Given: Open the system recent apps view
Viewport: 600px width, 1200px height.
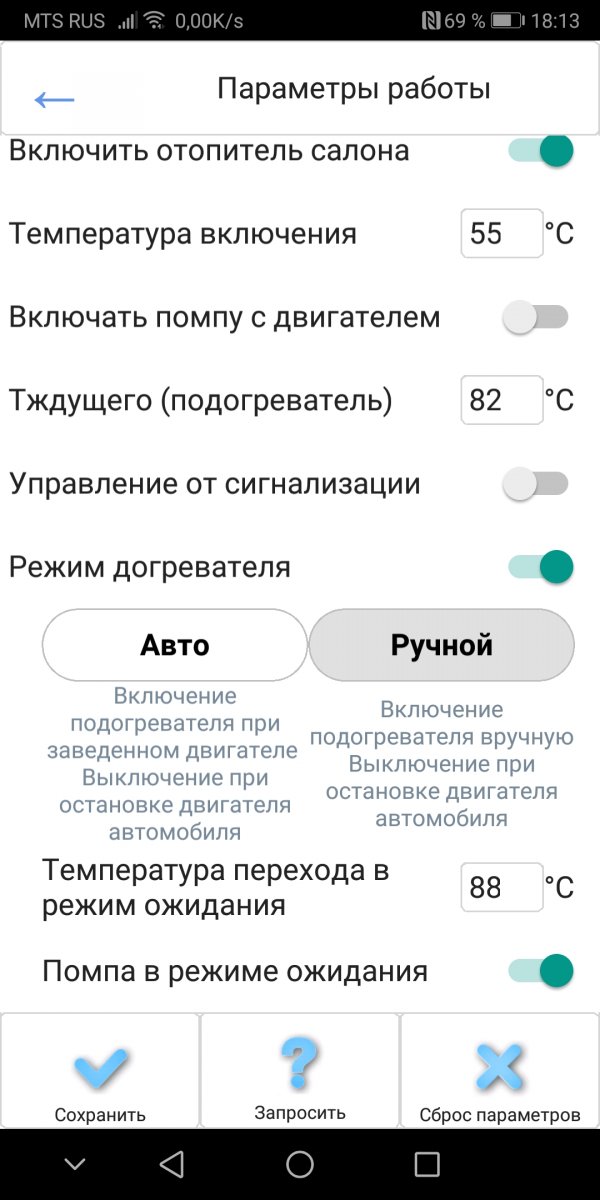Looking at the screenshot, I should 427,1164.
